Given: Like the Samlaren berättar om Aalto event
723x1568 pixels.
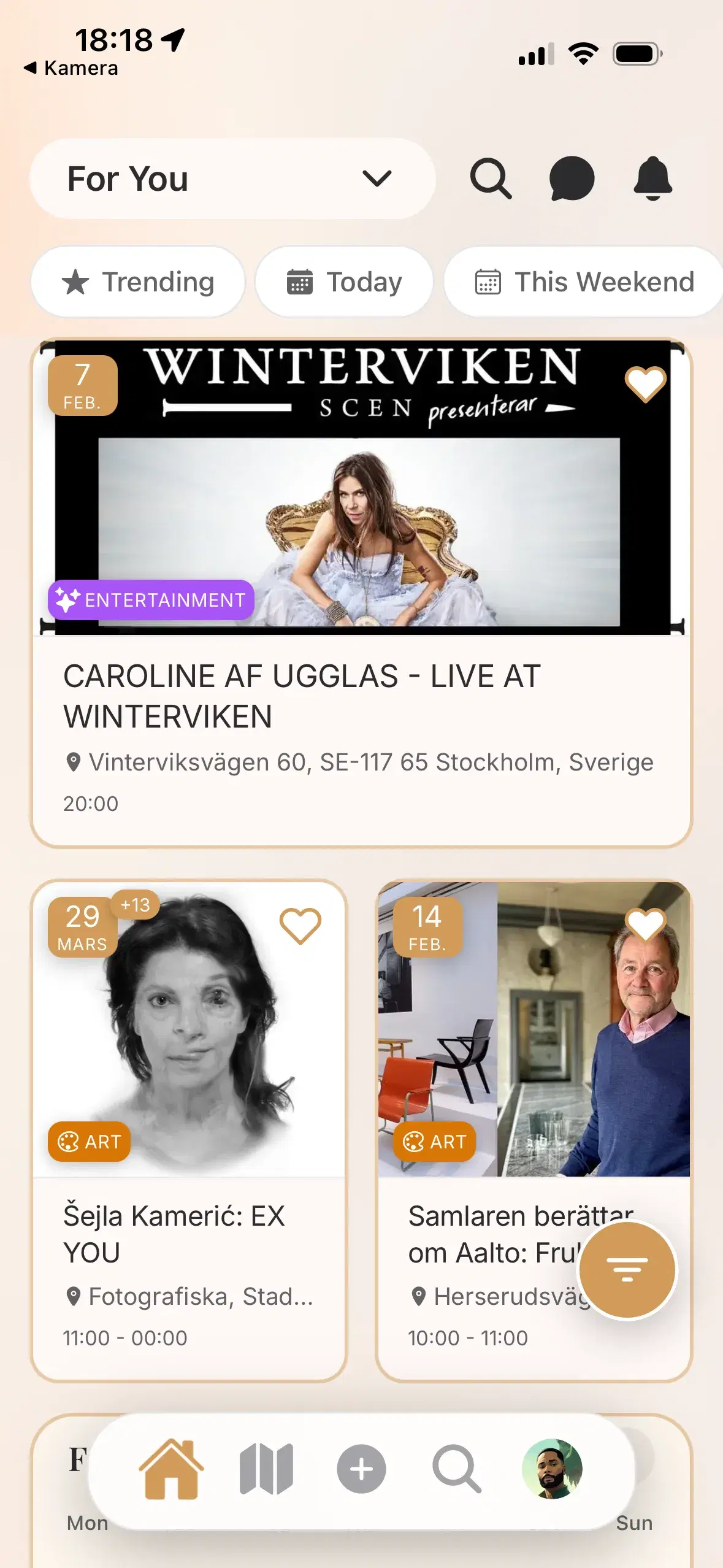Looking at the screenshot, I should pyautogui.click(x=645, y=924).
